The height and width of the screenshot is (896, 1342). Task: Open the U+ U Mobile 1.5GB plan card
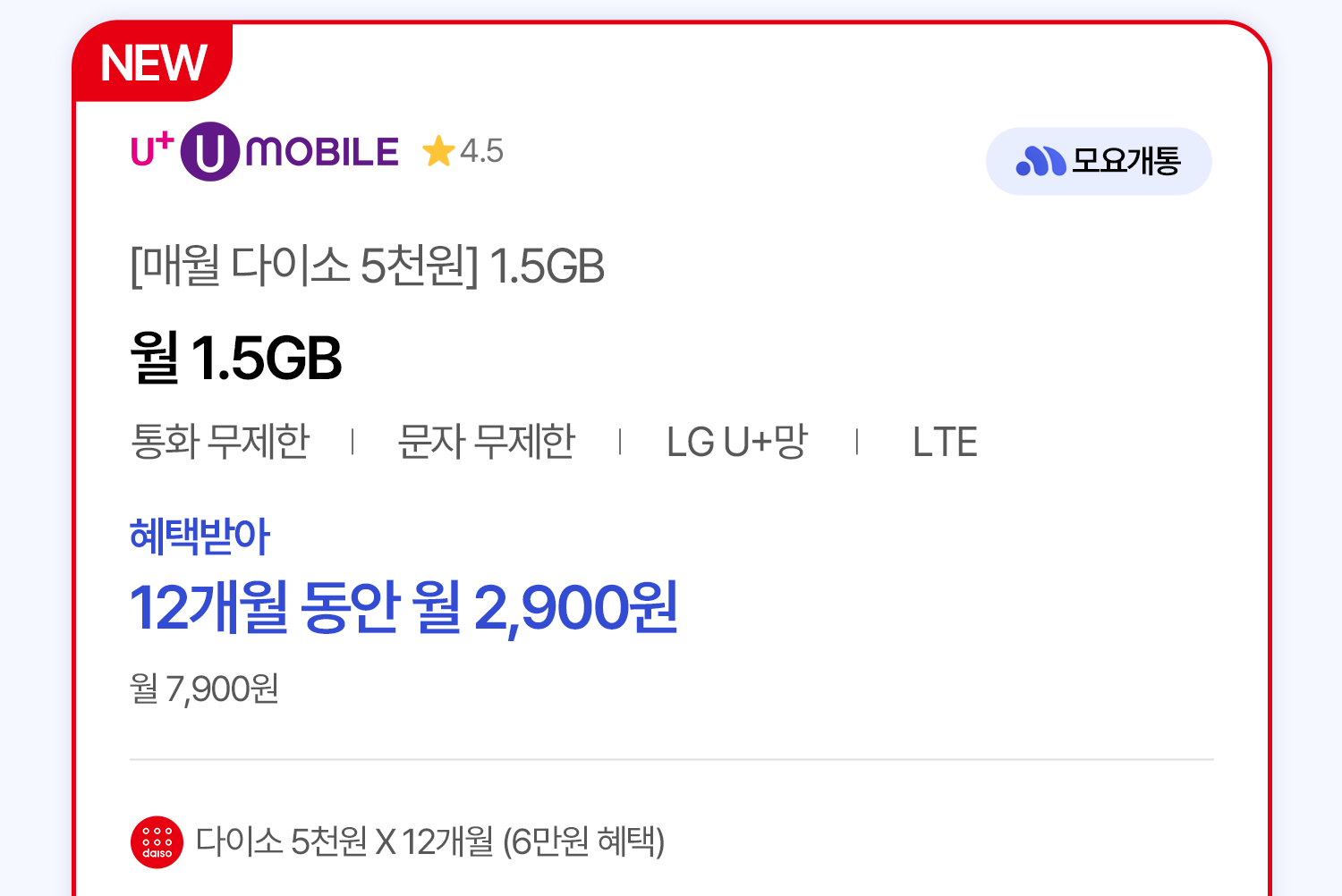367,266
